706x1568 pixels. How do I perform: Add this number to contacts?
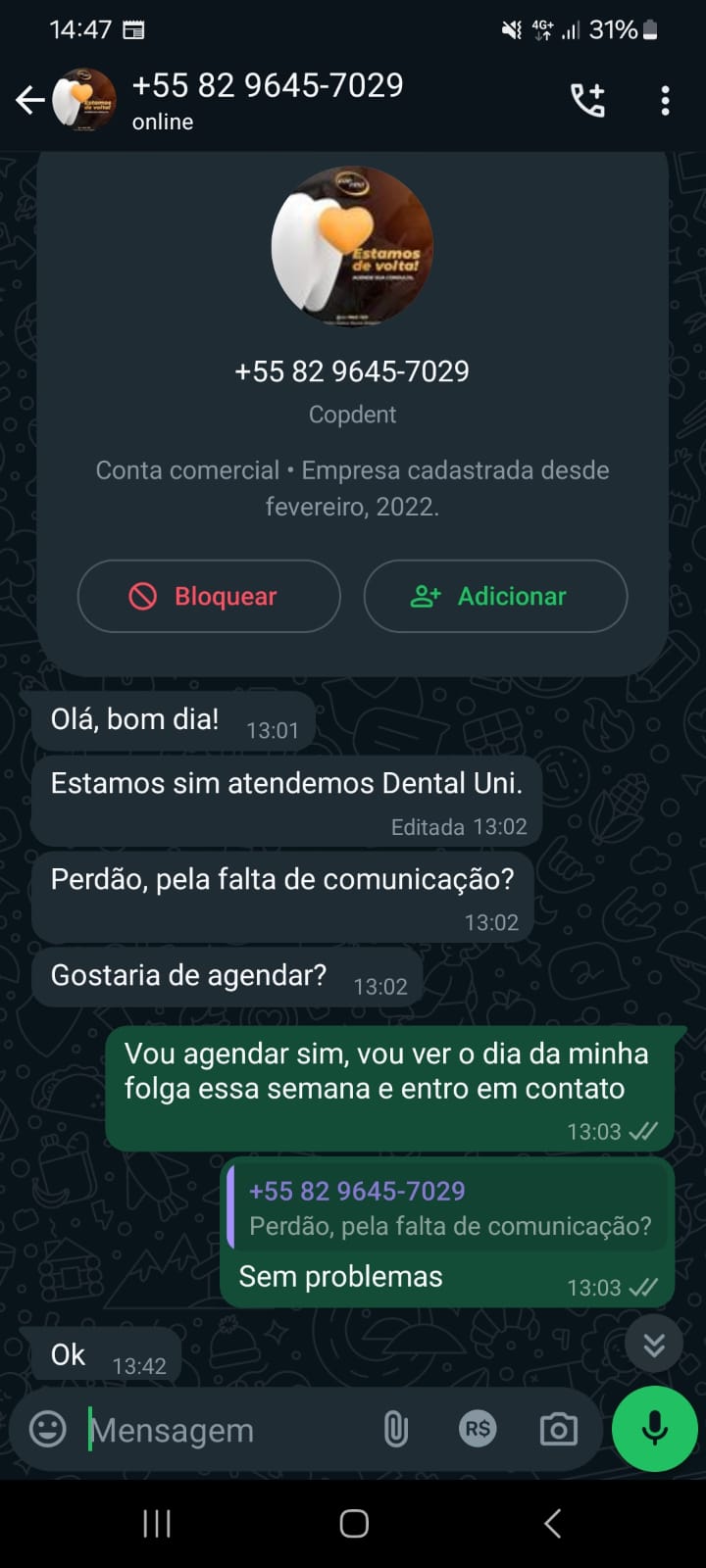[495, 596]
